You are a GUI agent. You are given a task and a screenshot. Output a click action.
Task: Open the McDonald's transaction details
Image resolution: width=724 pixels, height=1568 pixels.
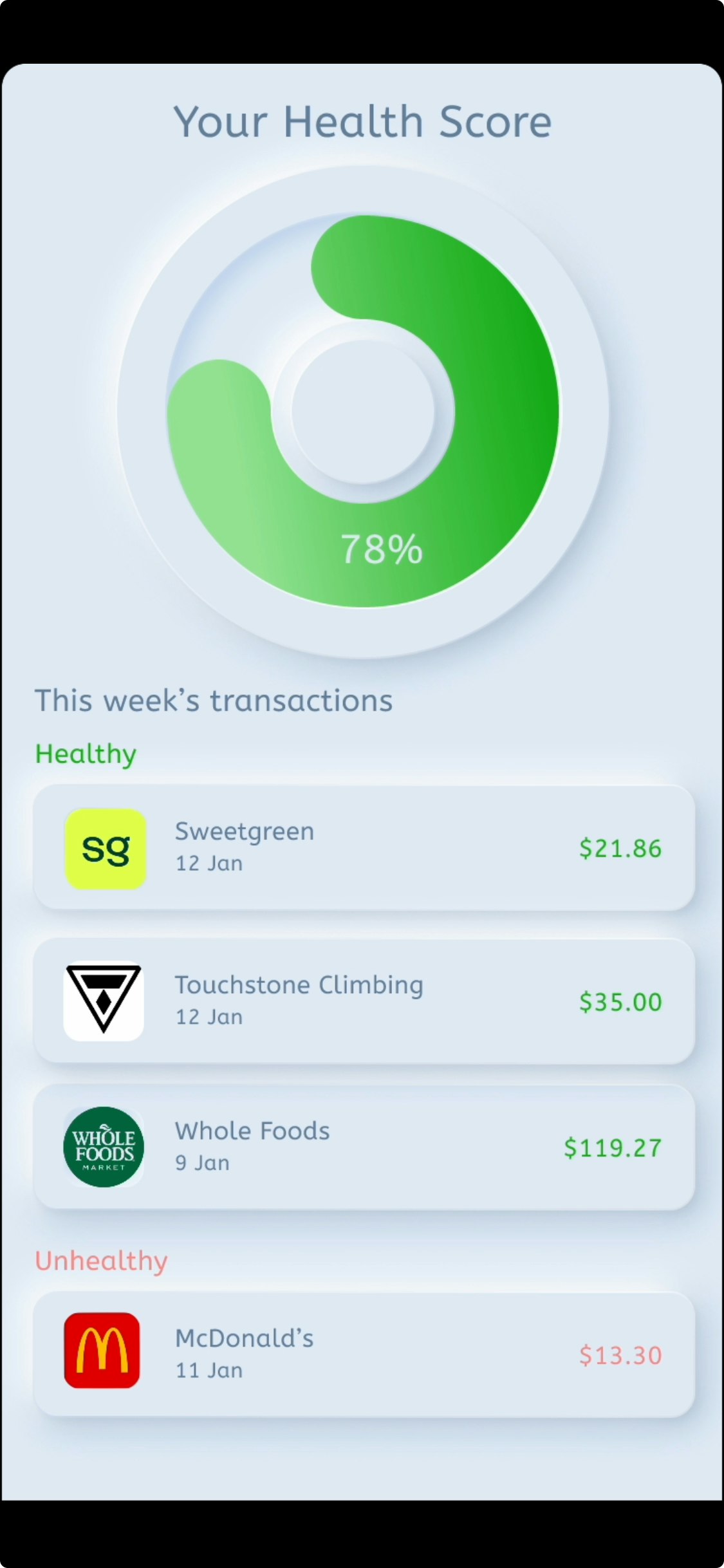[364, 1354]
